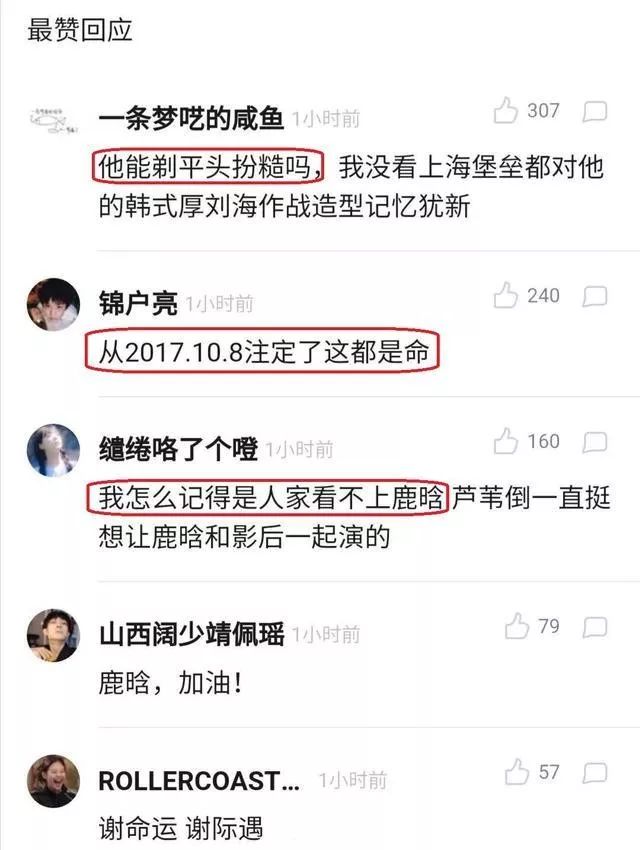This screenshot has height=850, width=640.
Task: Reply to 缱绻咯了个噔's comment
Action: coord(595,442)
